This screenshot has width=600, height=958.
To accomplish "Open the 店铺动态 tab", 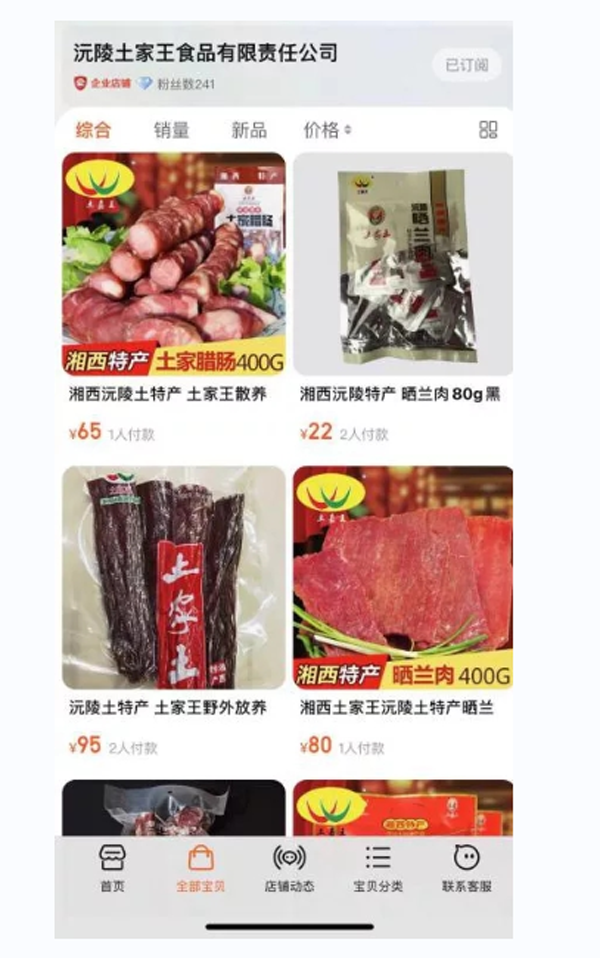I will [289, 868].
